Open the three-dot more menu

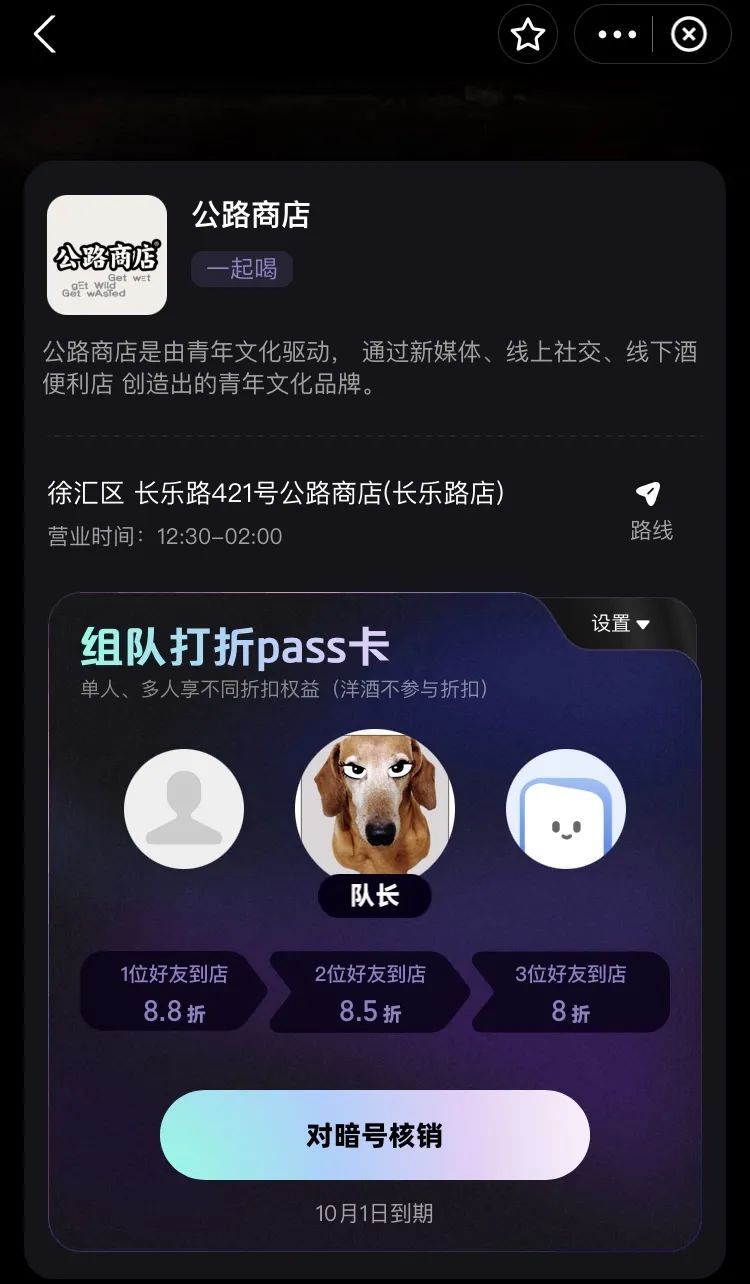pos(616,35)
